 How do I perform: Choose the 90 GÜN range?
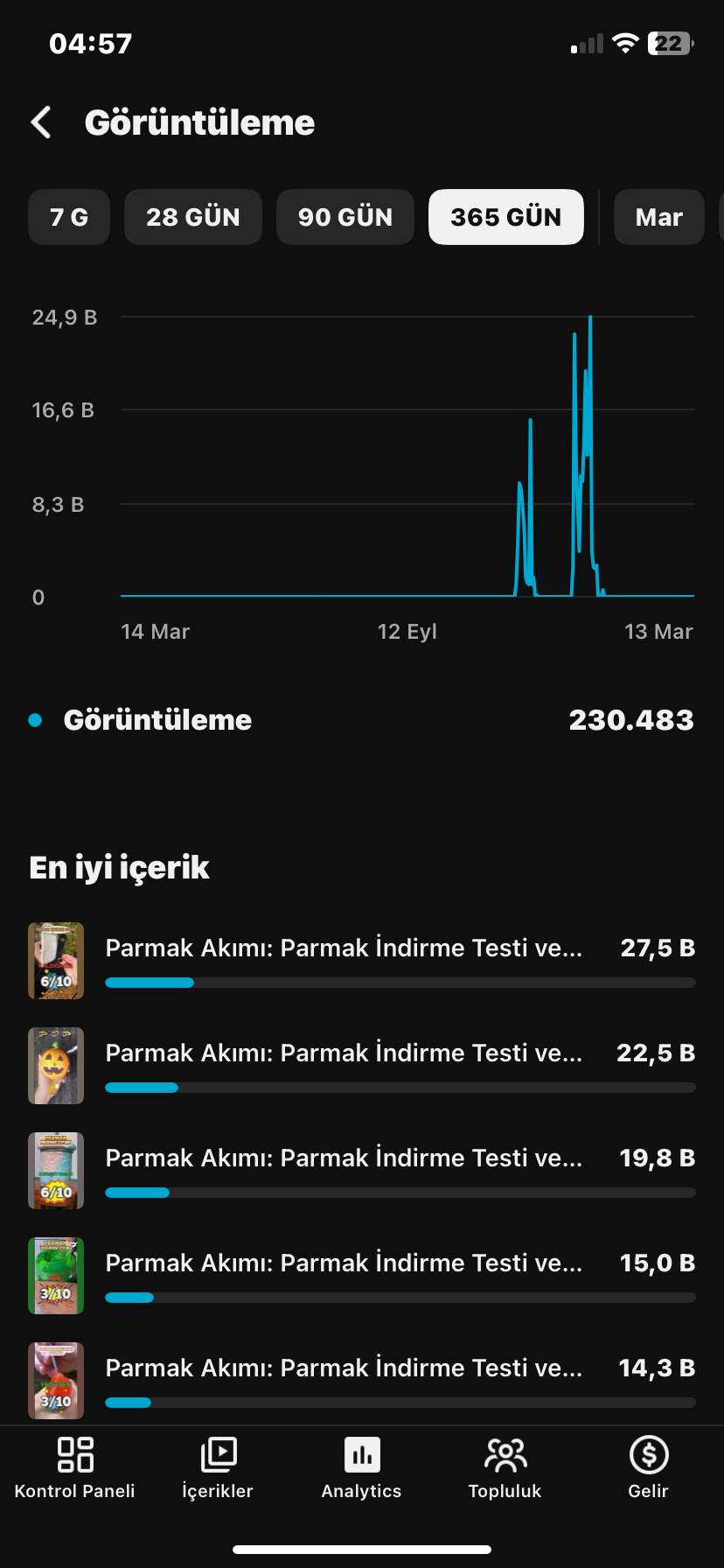345,217
